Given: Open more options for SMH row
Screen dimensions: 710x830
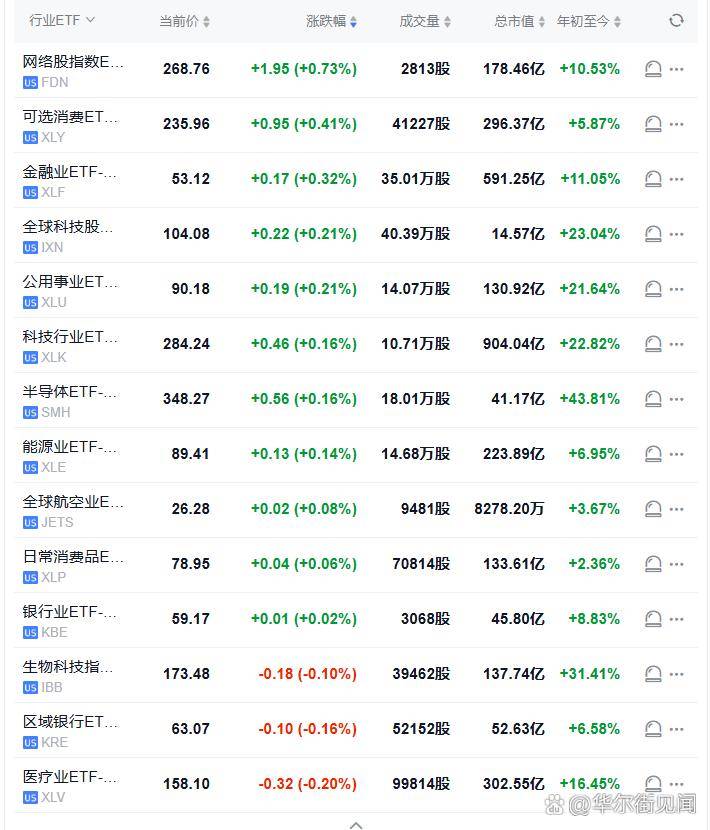Looking at the screenshot, I should tap(677, 399).
